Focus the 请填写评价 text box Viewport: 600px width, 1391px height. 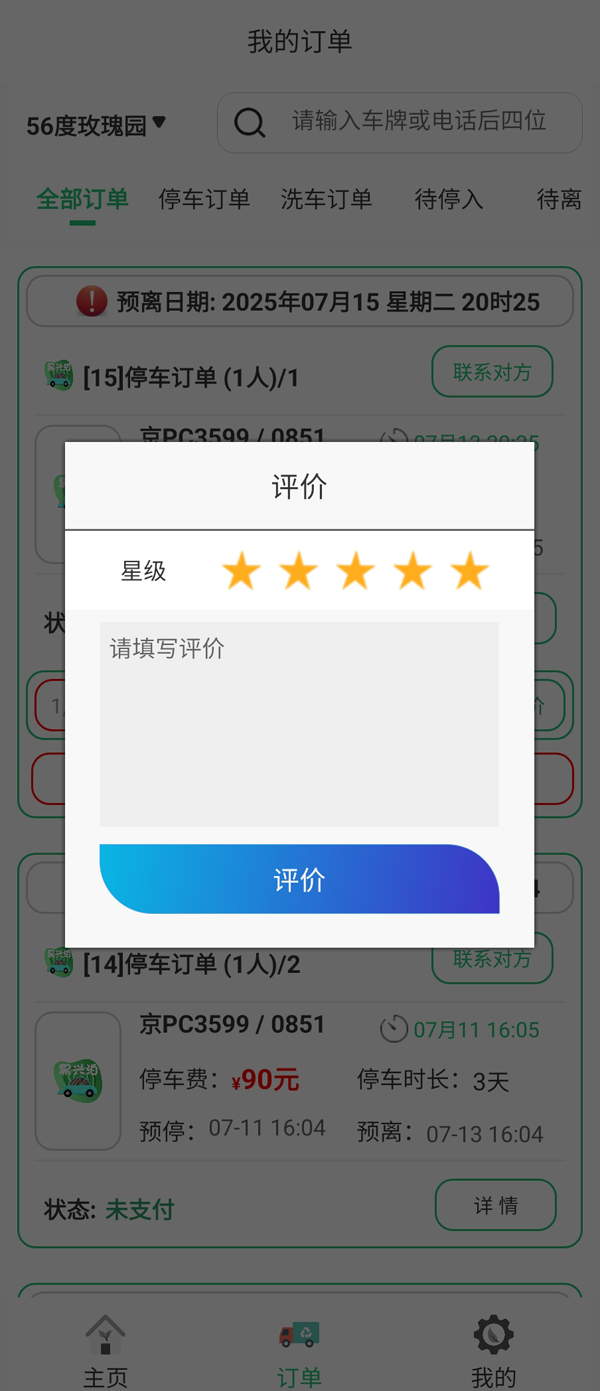pyautogui.click(x=299, y=724)
